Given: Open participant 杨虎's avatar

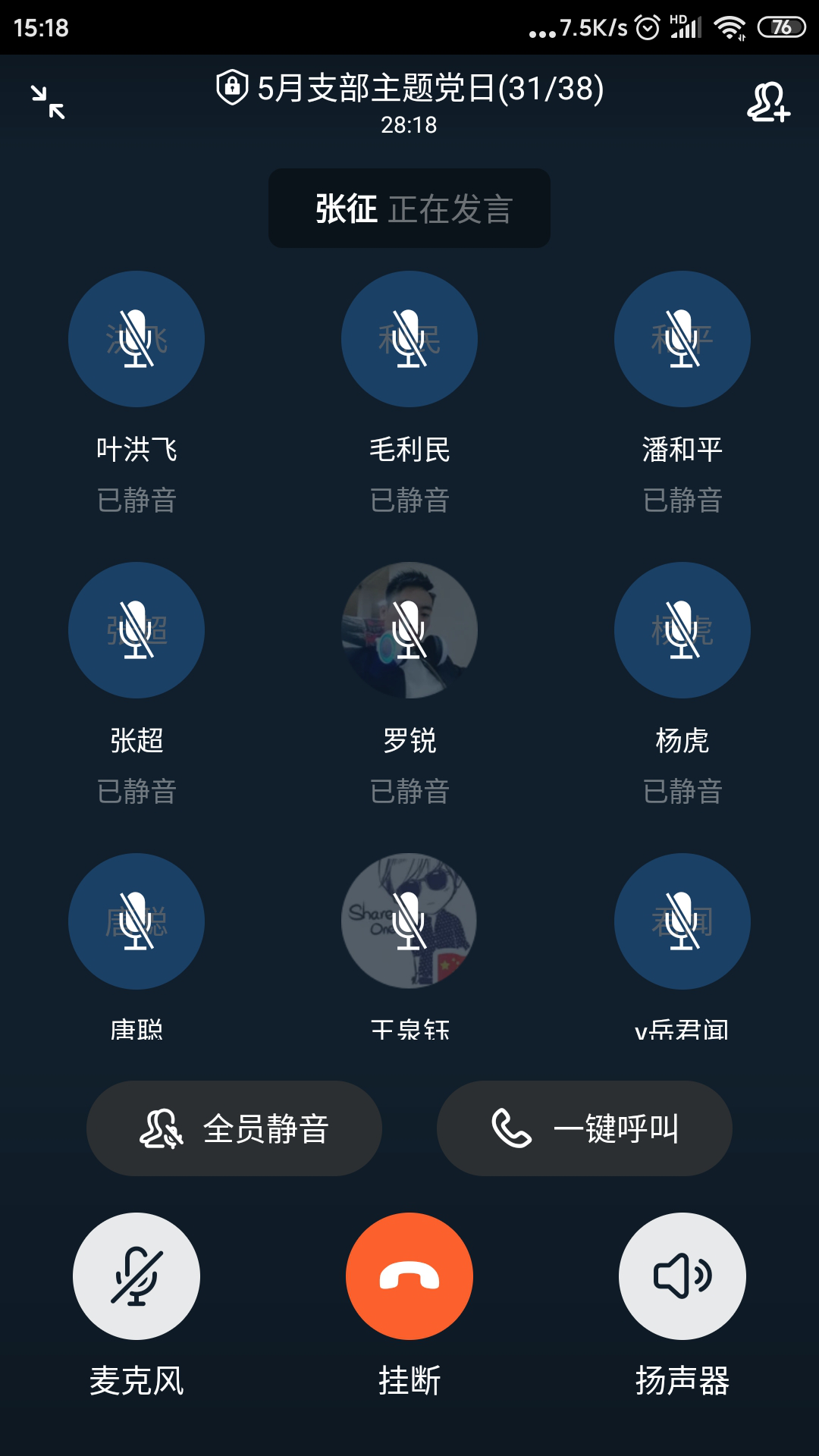Looking at the screenshot, I should pyautogui.click(x=682, y=630).
